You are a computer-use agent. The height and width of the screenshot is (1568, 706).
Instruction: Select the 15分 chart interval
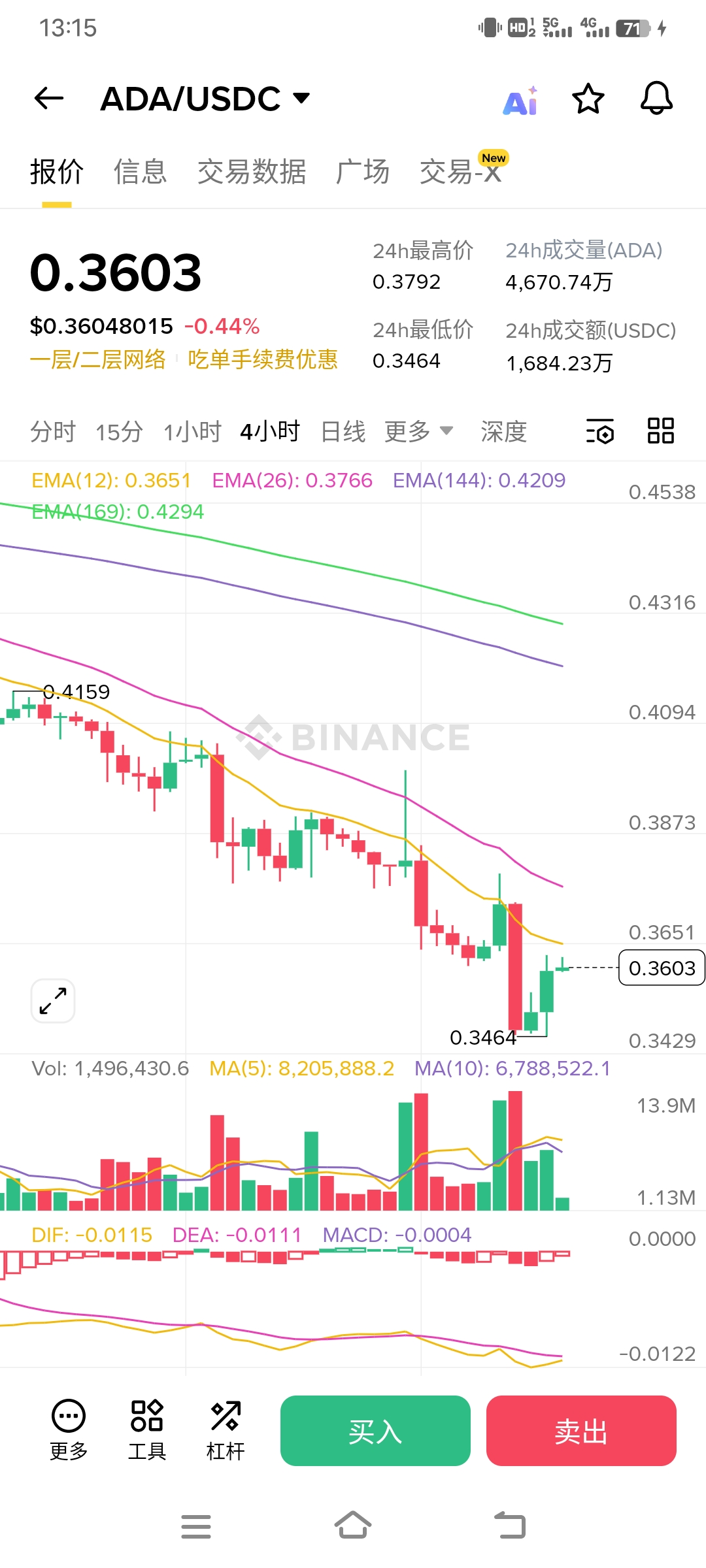pos(119,432)
